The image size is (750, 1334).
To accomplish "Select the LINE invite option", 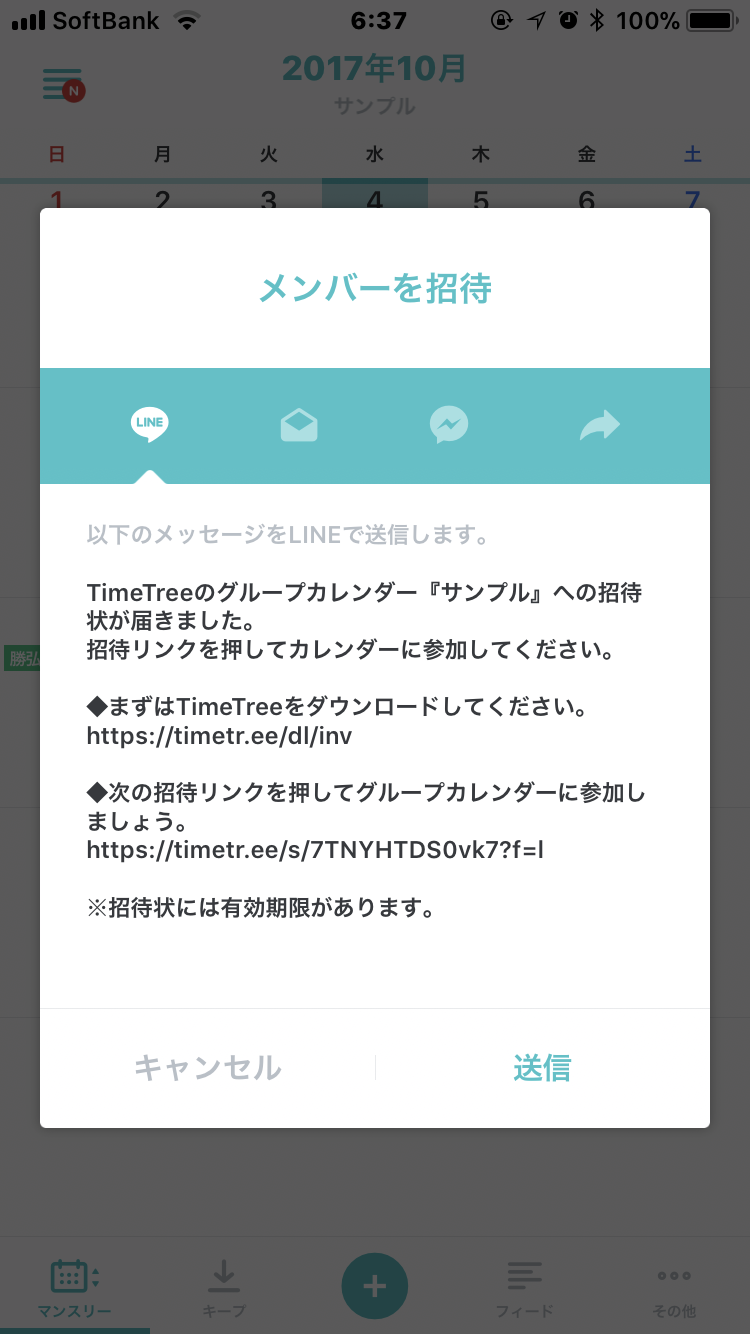I will [x=149, y=424].
